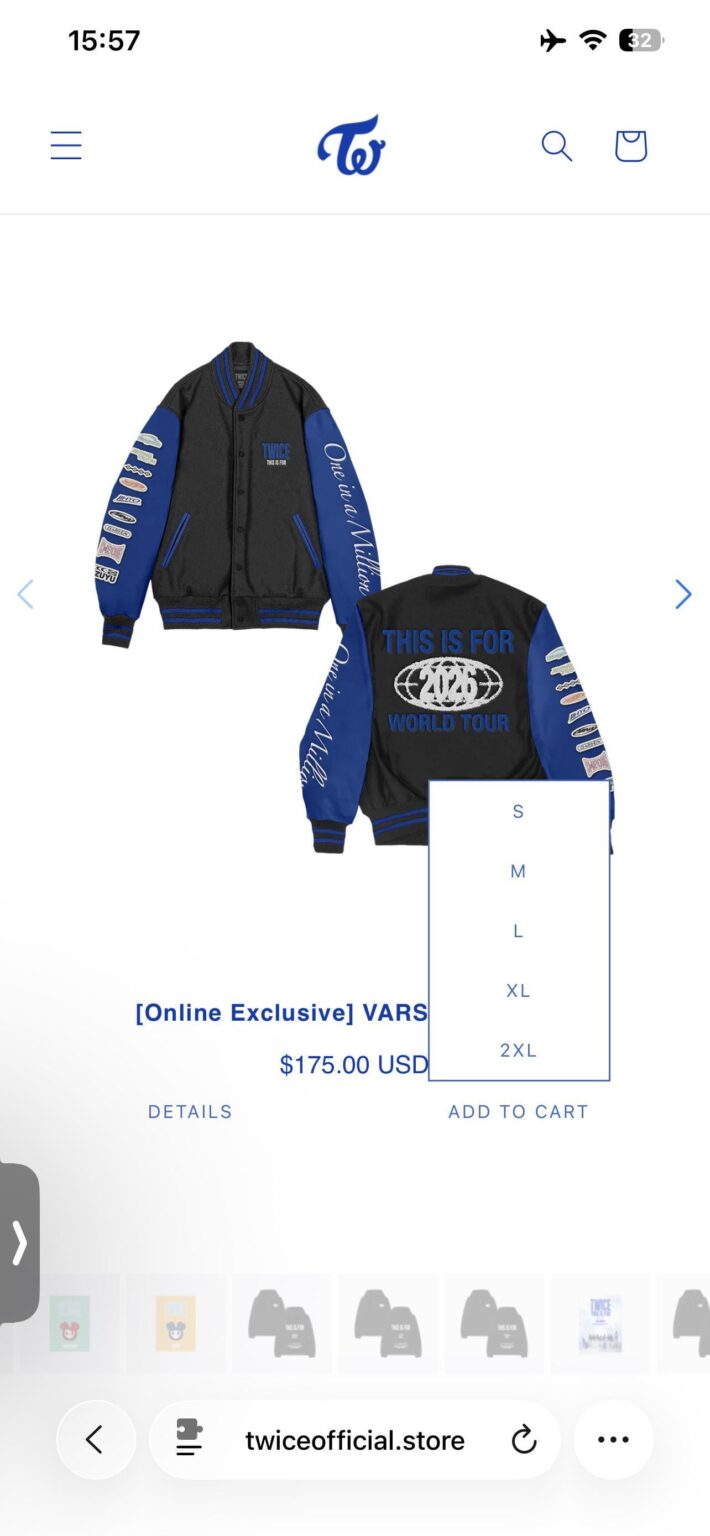Tap ADD TO CART

pos(518,1111)
